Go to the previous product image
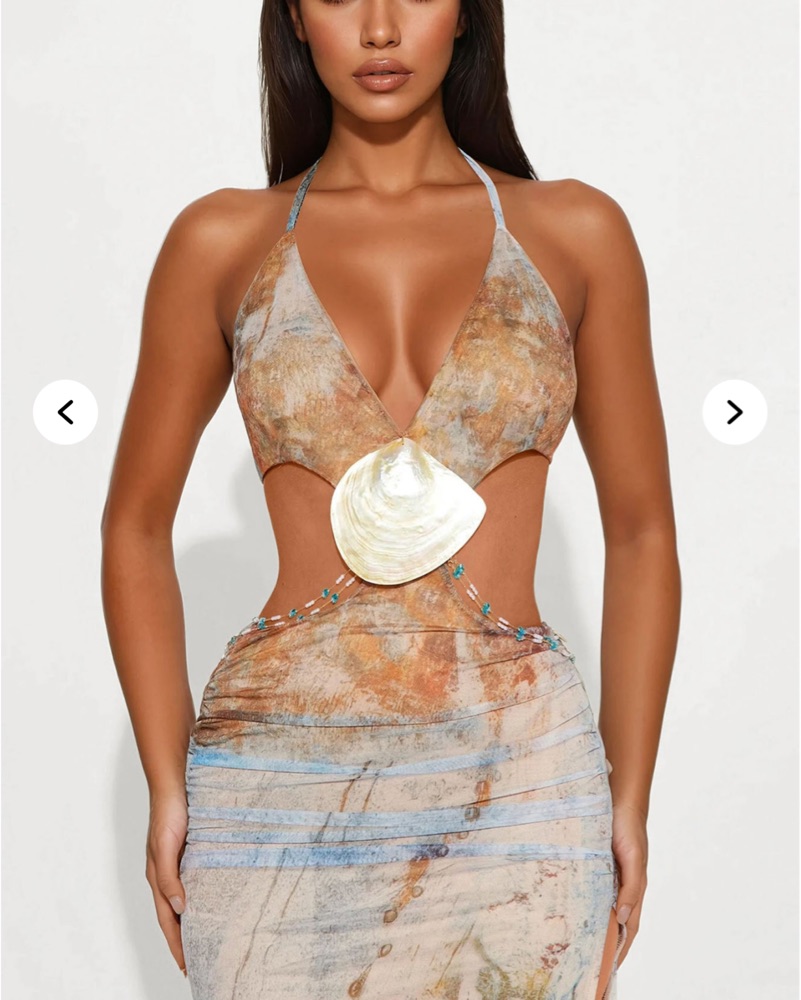This screenshot has height=1000, width=801. click(65, 412)
